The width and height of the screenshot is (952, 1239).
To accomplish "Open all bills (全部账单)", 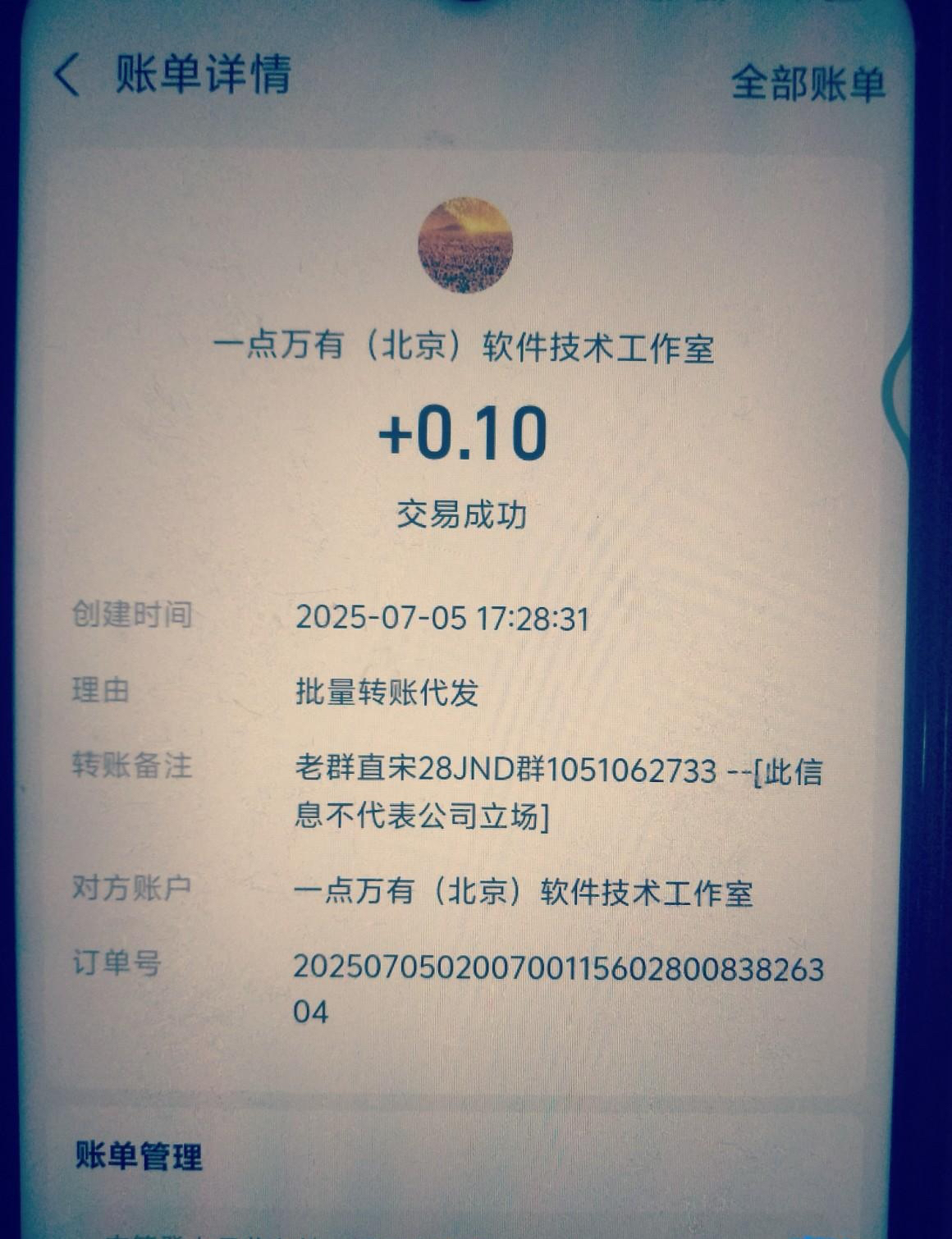I will click(807, 83).
